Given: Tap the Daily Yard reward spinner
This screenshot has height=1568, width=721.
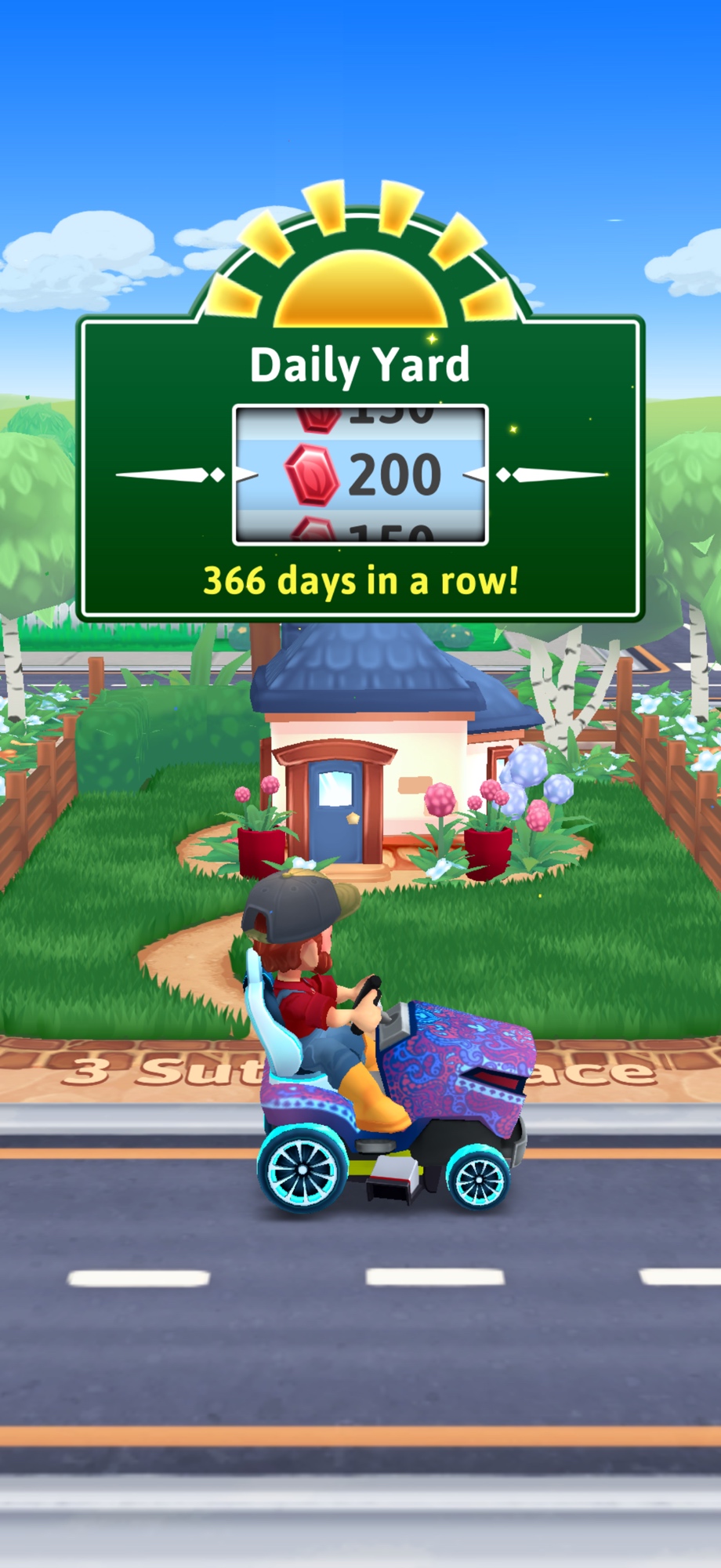Looking at the screenshot, I should click(360, 475).
